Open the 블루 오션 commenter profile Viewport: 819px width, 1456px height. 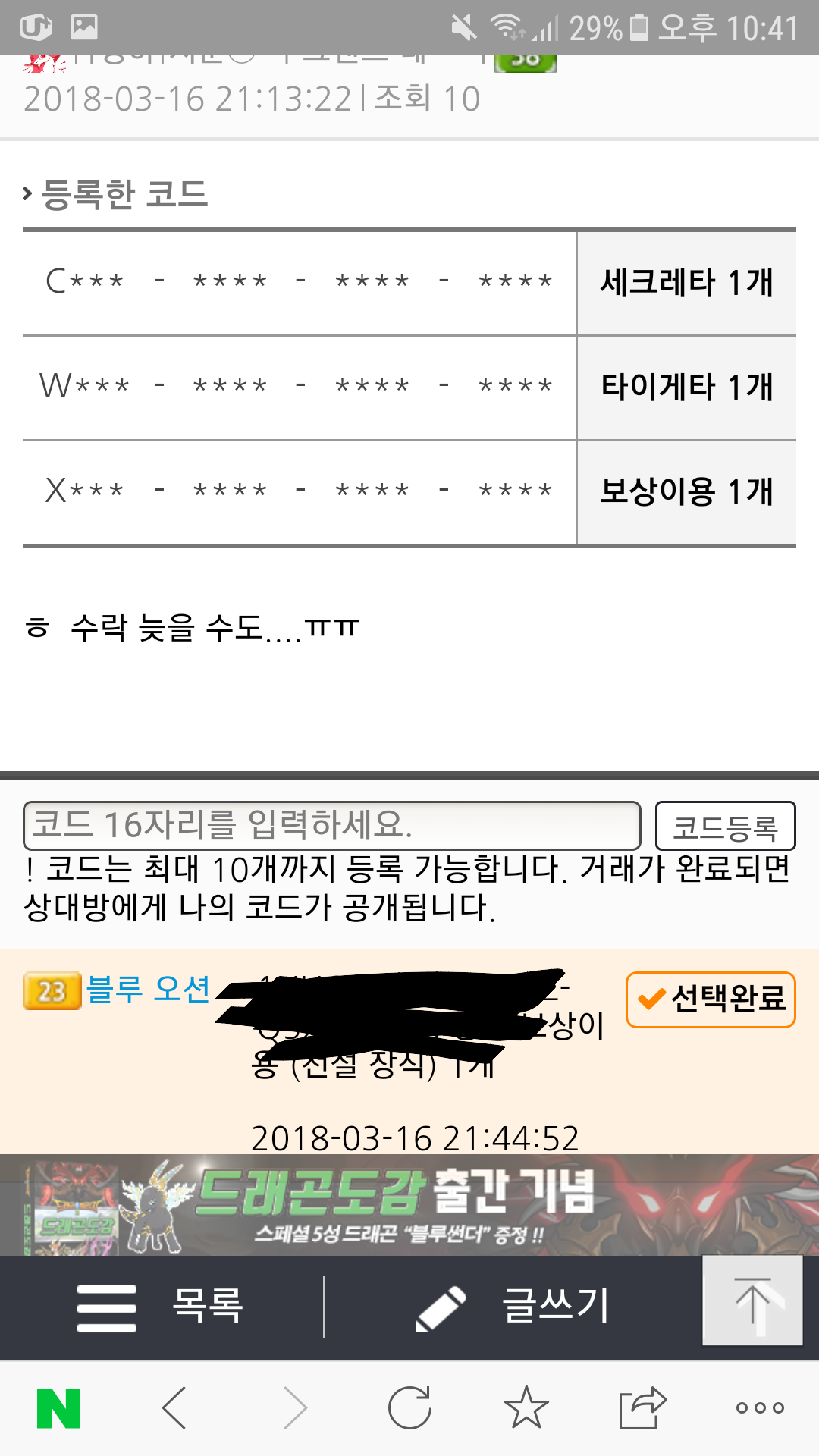click(148, 990)
